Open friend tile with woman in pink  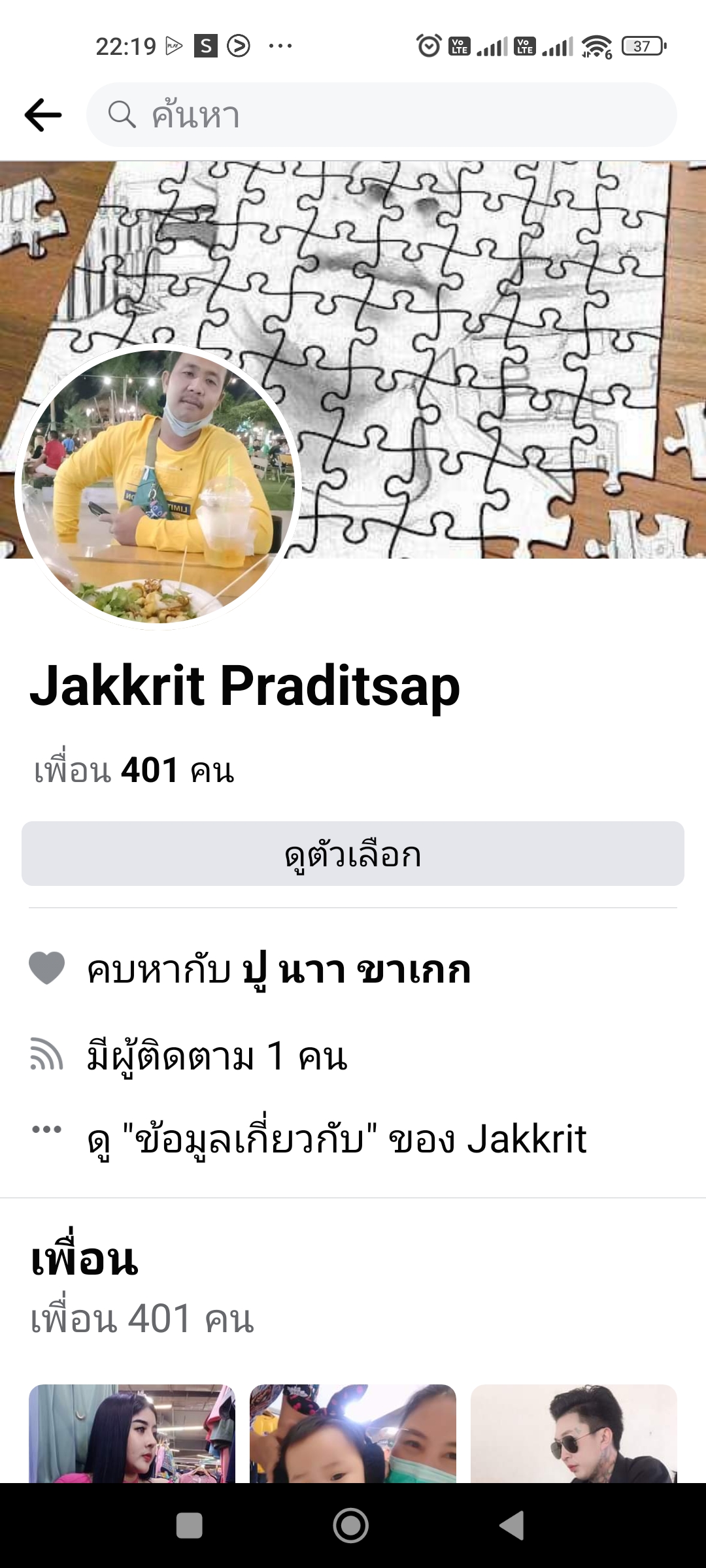pos(132,1434)
